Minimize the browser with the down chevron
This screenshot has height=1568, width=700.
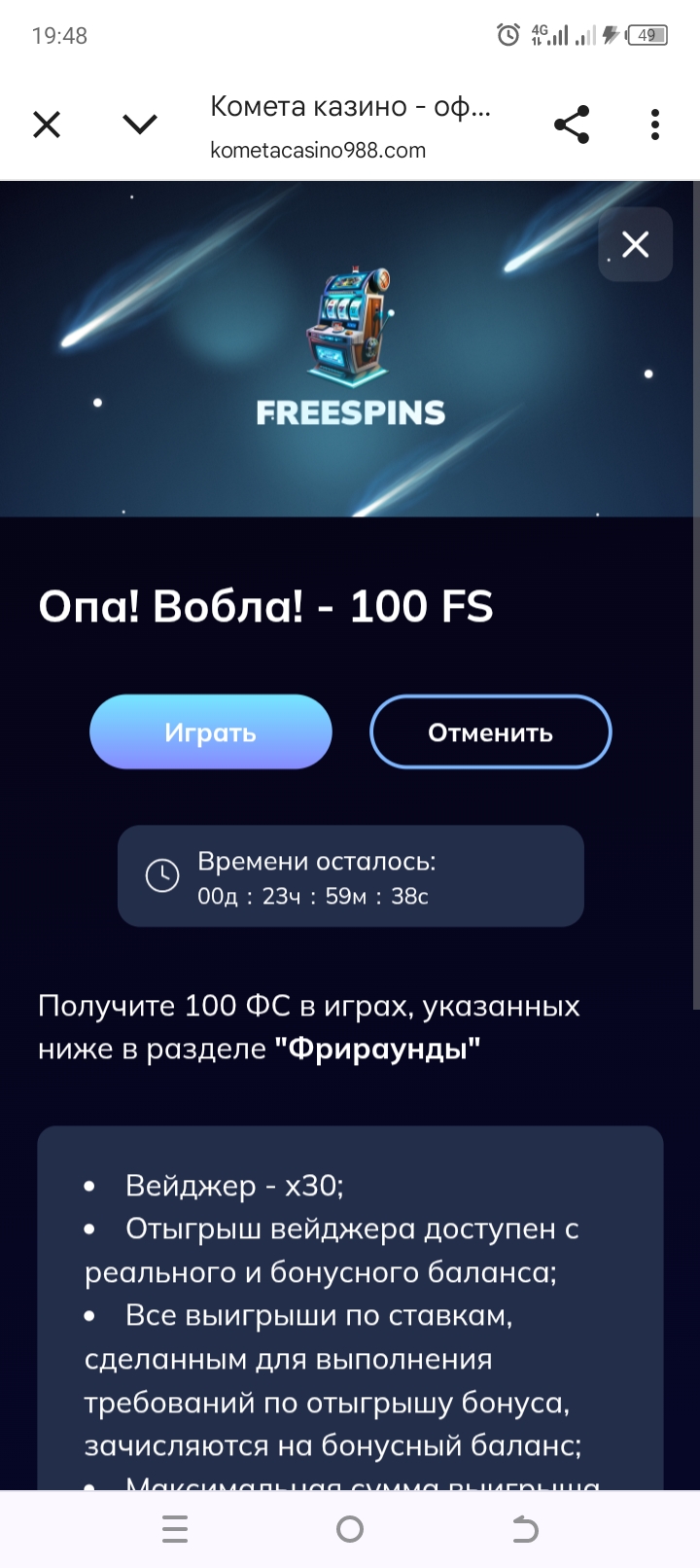140,125
